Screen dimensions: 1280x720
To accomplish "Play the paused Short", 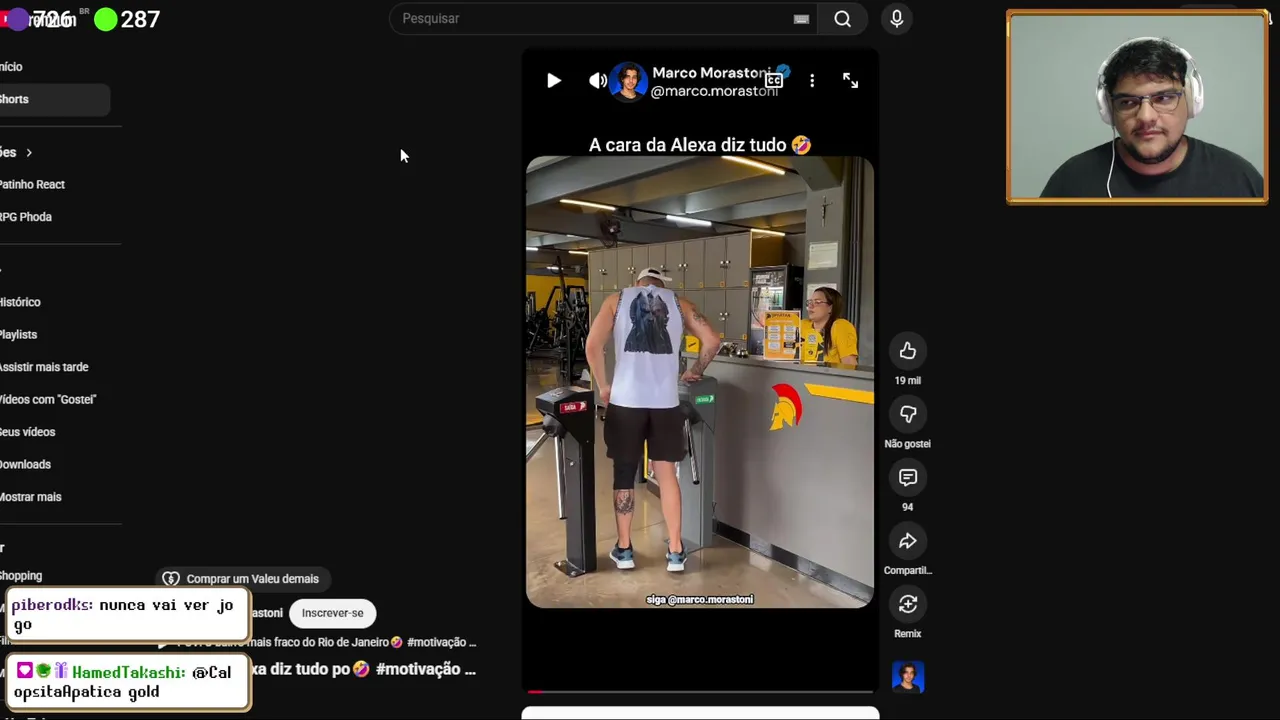I will [x=553, y=81].
